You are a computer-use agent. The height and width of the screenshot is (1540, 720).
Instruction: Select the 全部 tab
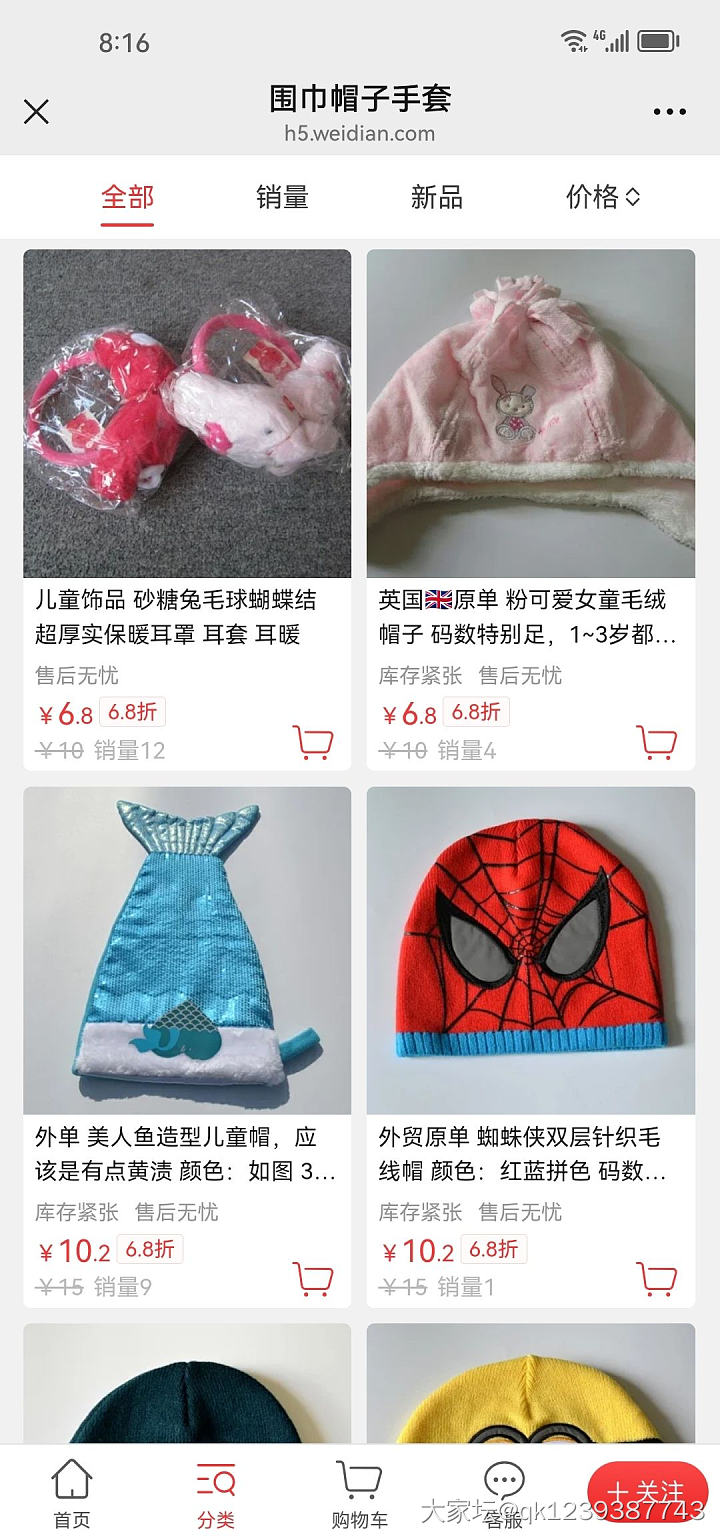tap(126, 197)
